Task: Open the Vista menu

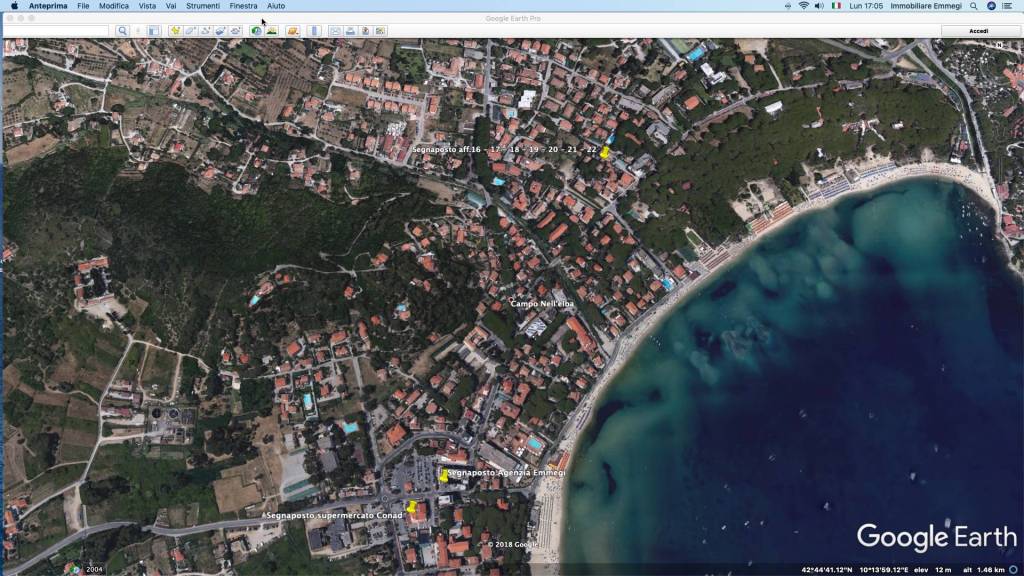Action: pyautogui.click(x=147, y=6)
